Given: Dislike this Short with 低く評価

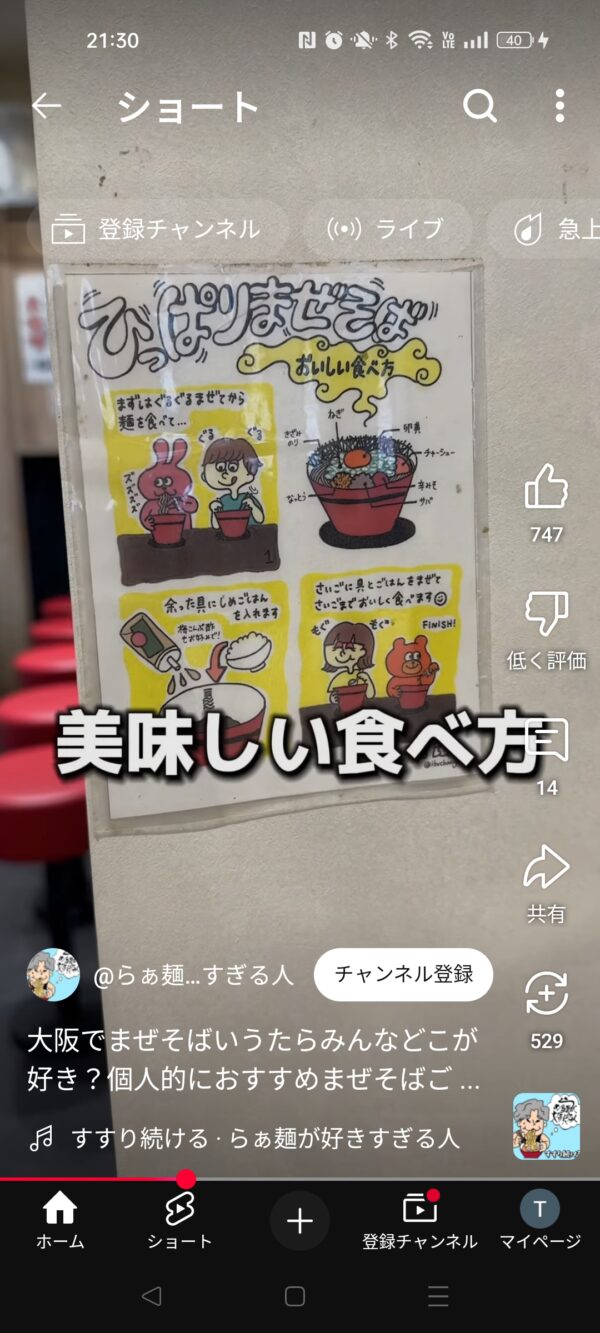Looking at the screenshot, I should point(546,614).
